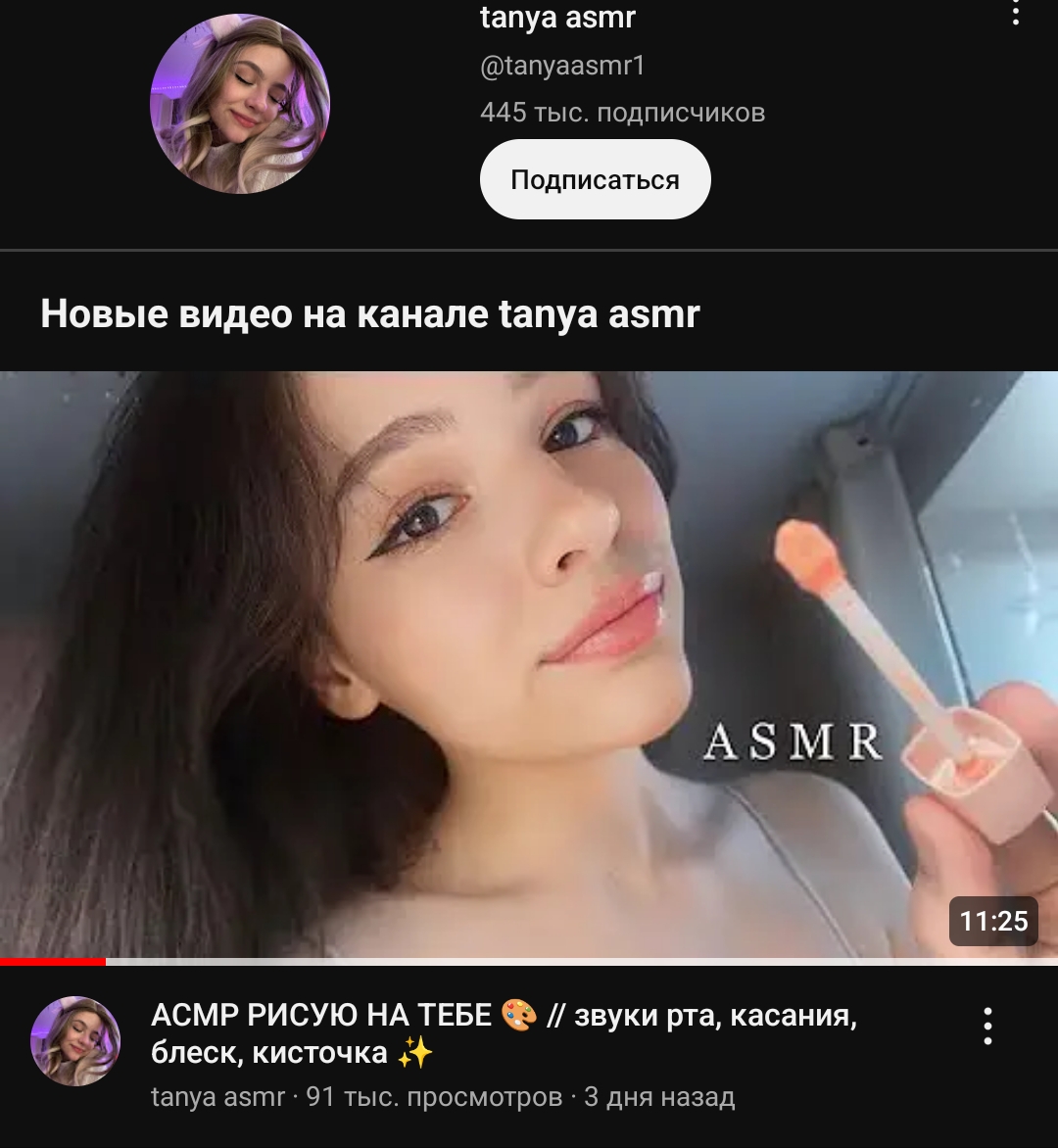This screenshot has width=1058, height=1148.
Task: Open video title АСМР РИСУЮ НА ТЕБЕ
Action: 504,1033
